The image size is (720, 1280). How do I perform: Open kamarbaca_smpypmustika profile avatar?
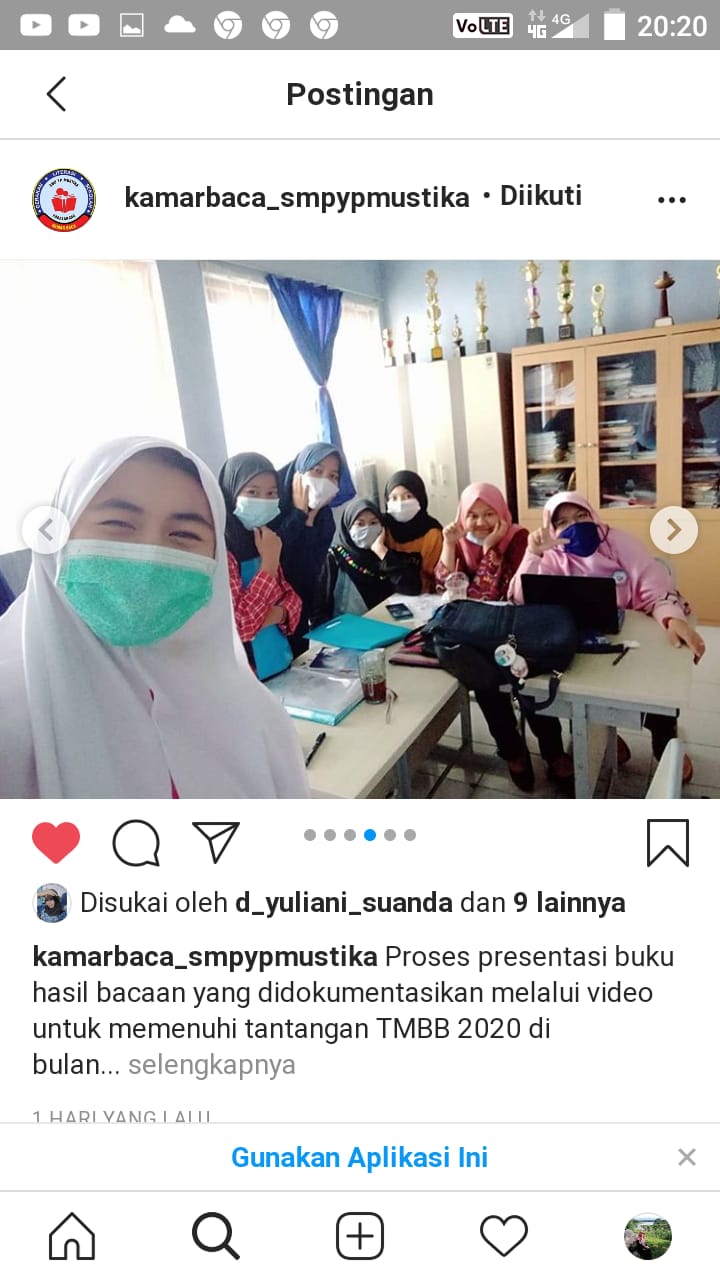[x=64, y=199]
